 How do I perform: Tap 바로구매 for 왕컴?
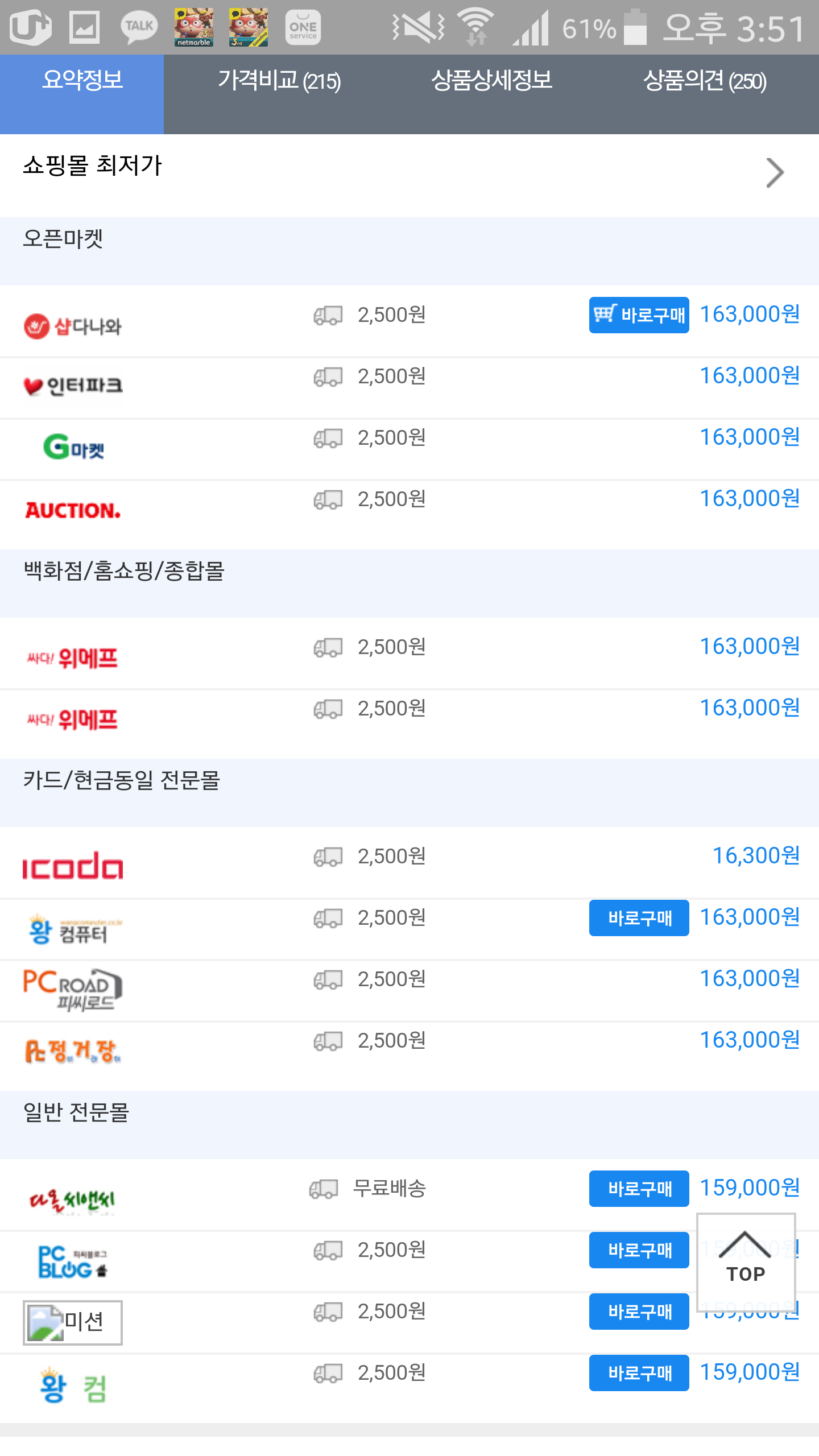coord(639,1373)
